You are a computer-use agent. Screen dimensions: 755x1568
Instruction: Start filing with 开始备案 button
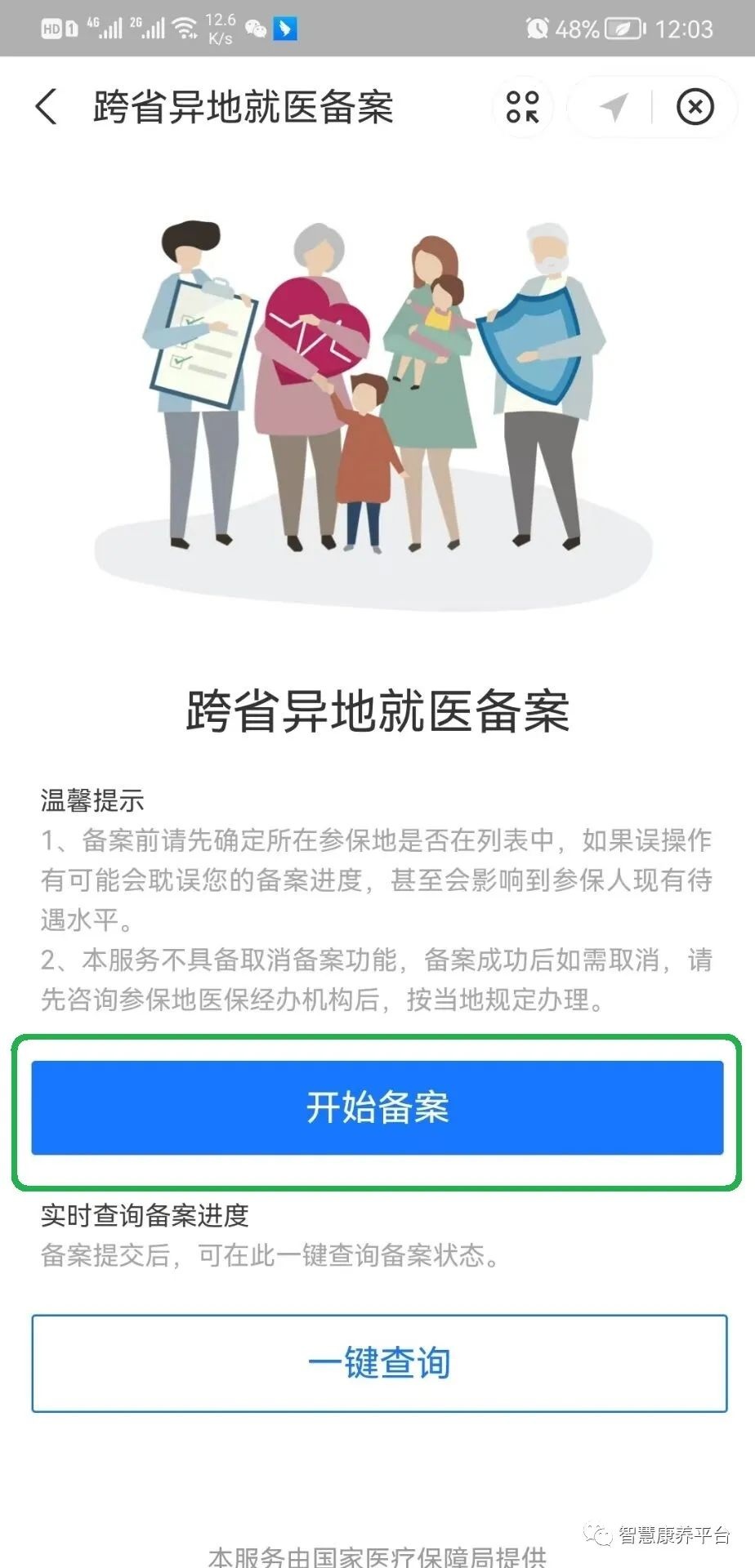[377, 1107]
